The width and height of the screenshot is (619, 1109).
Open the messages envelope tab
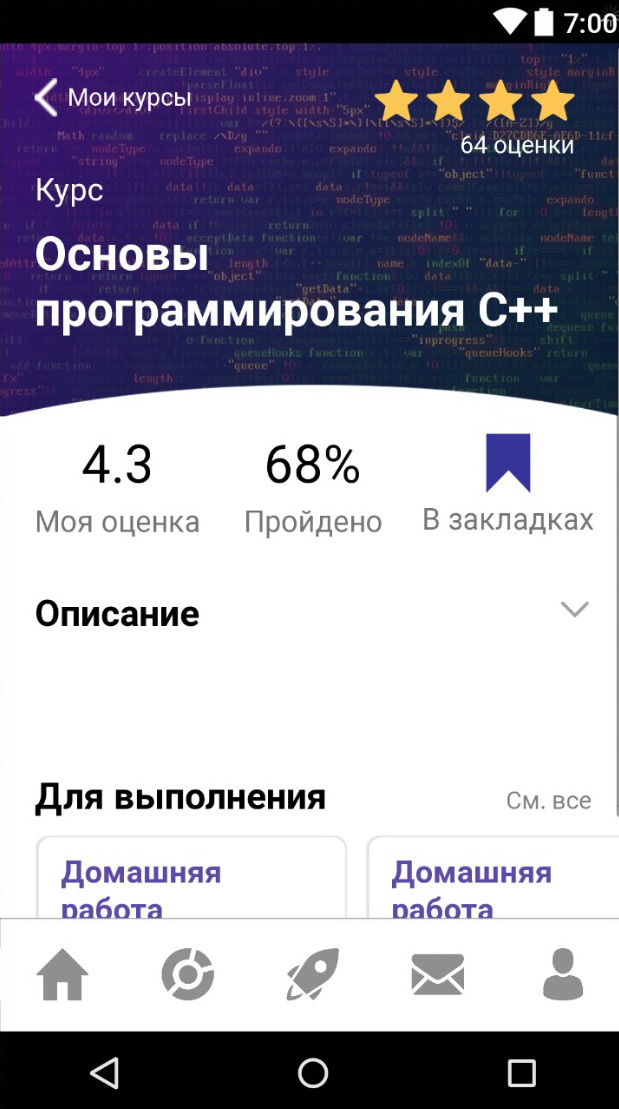point(437,974)
